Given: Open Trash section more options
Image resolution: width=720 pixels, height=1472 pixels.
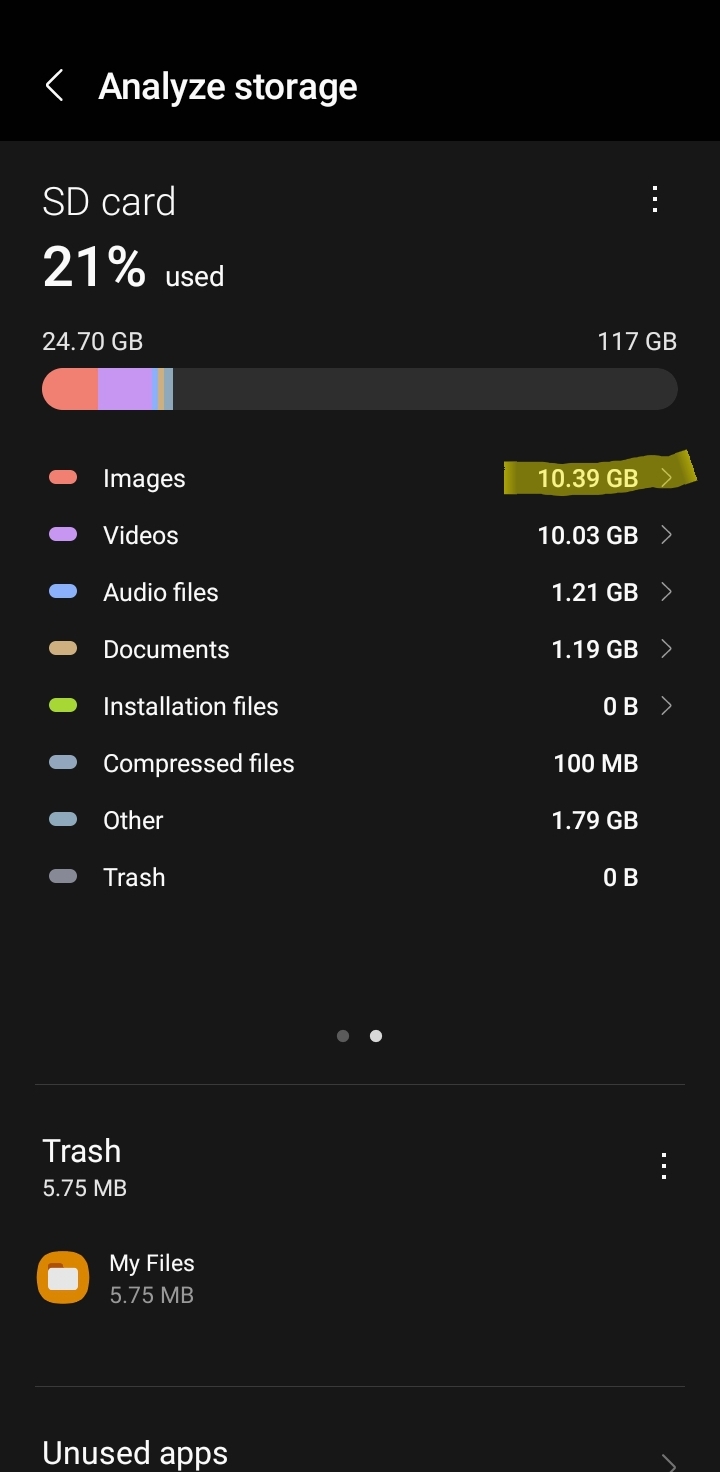Looking at the screenshot, I should (664, 1166).
